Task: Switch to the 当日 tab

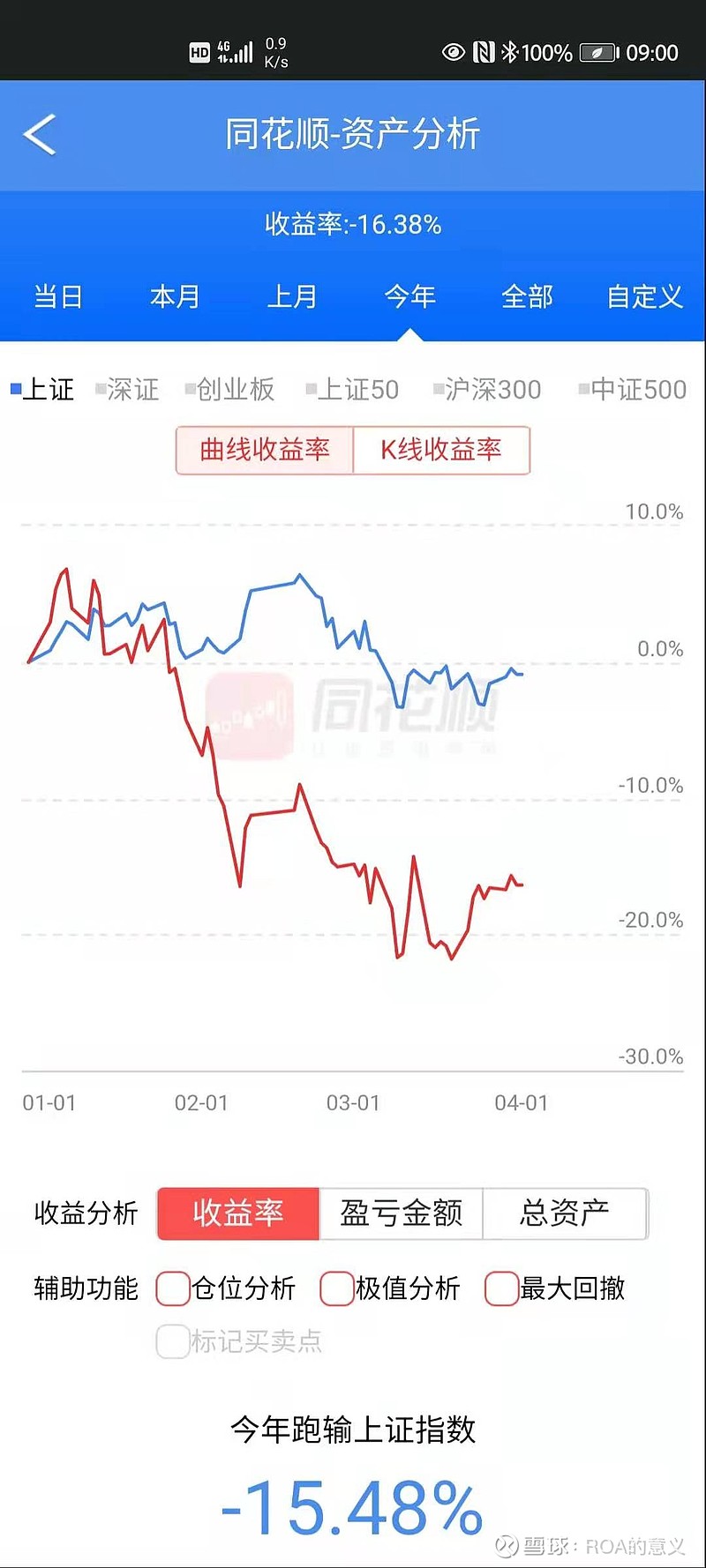Action: (x=58, y=297)
